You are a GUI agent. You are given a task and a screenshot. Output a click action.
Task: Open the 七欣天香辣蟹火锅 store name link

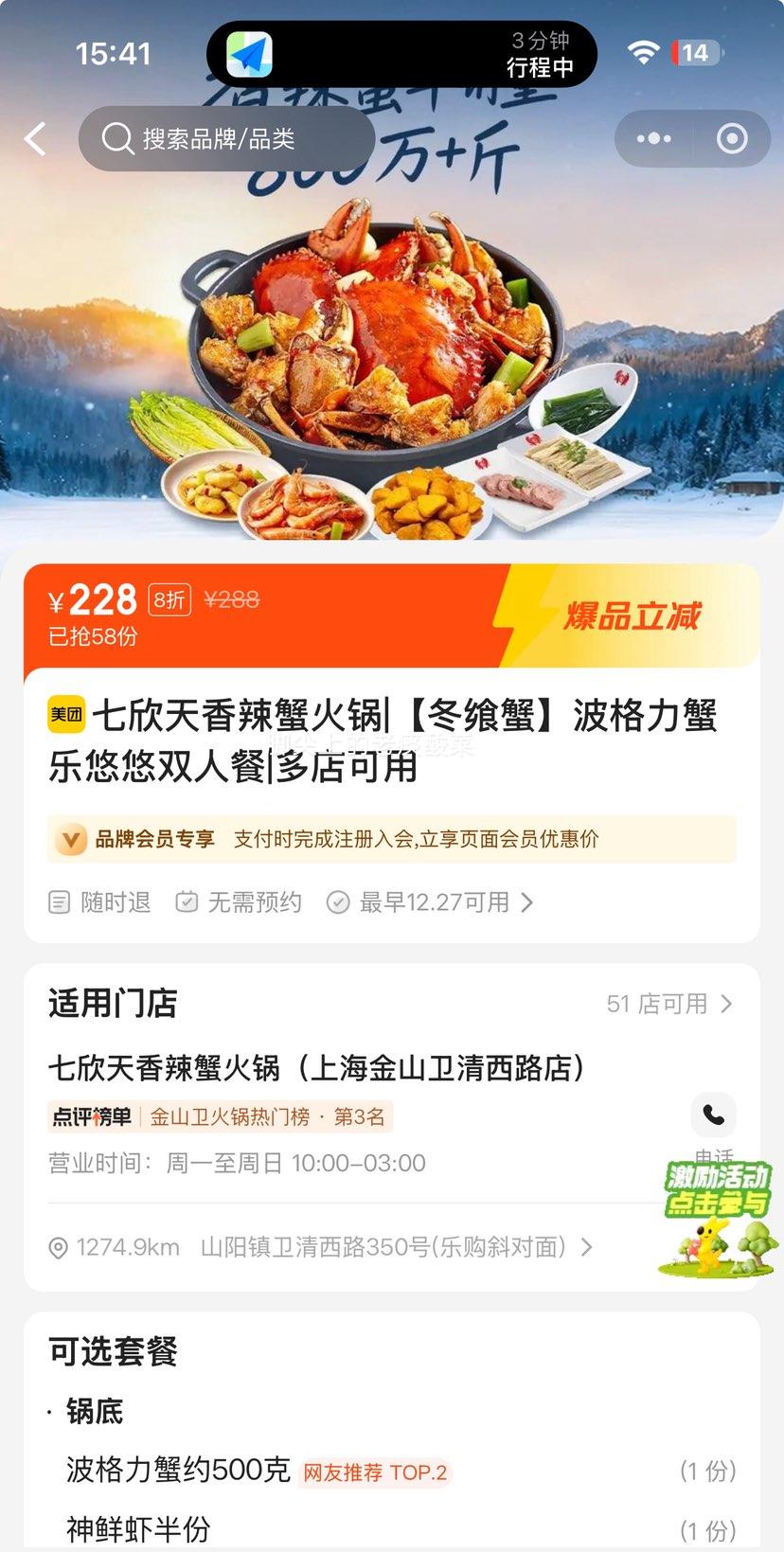316,1067
